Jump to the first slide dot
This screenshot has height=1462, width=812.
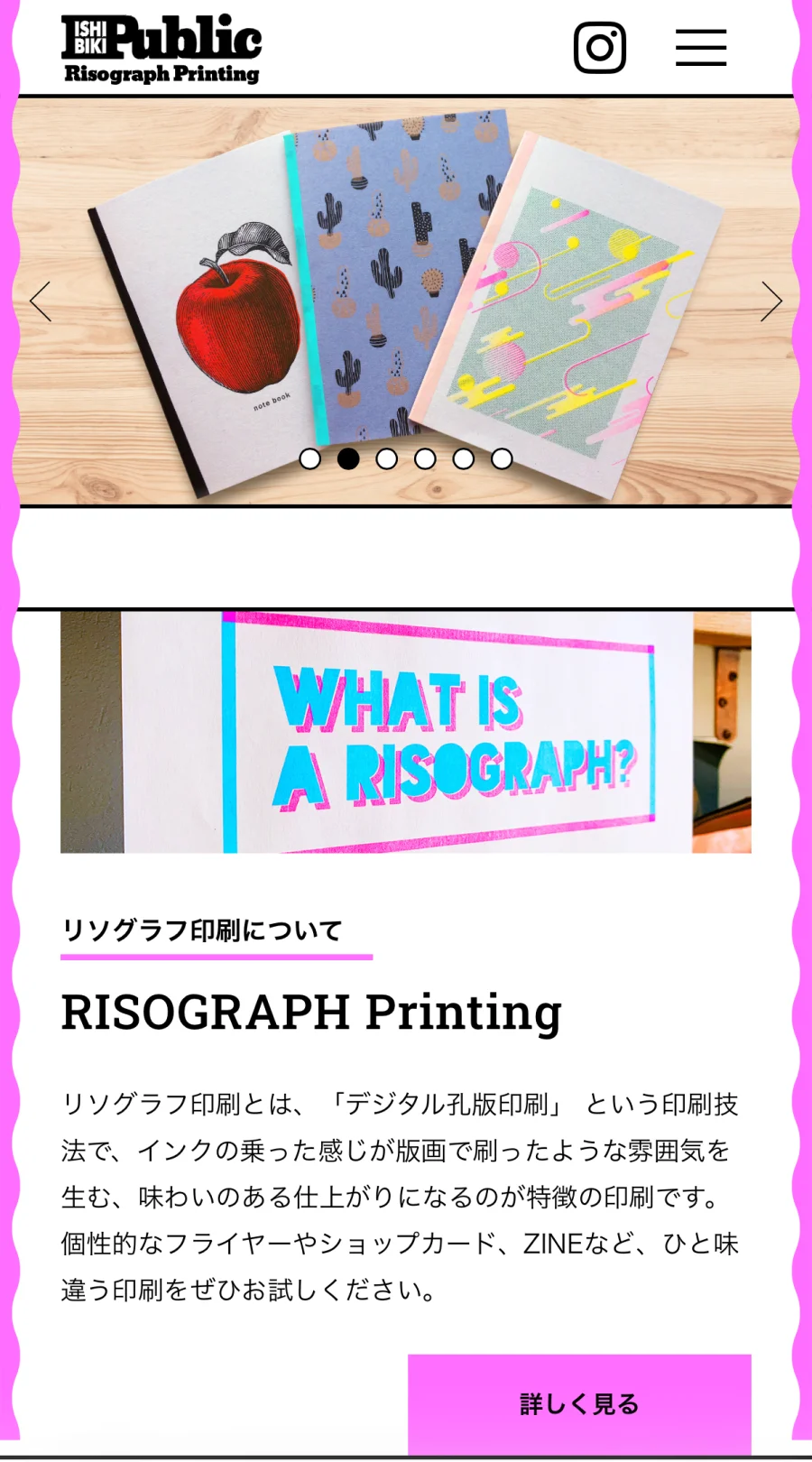pos(309,458)
